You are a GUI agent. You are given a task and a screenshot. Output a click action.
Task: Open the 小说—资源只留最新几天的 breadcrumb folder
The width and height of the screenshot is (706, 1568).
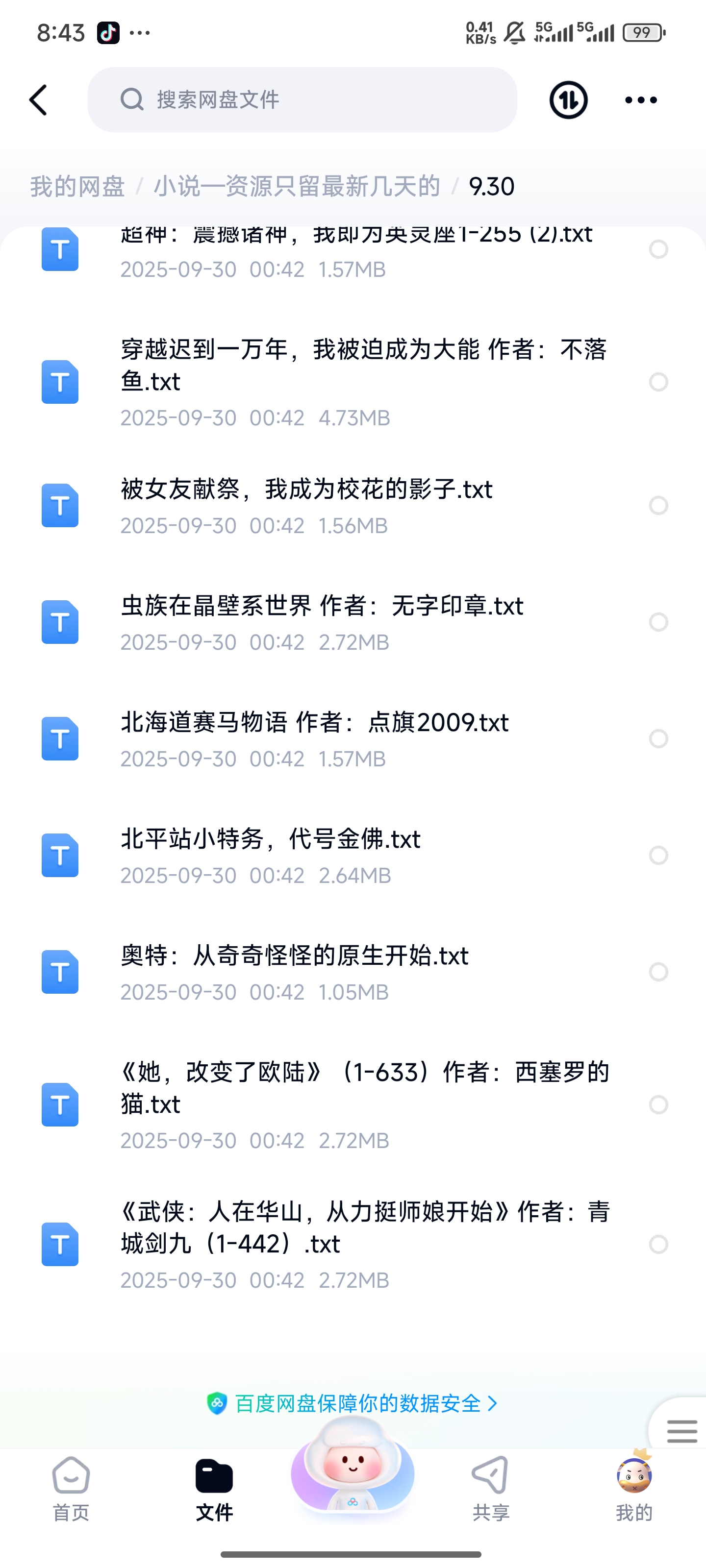[297, 186]
